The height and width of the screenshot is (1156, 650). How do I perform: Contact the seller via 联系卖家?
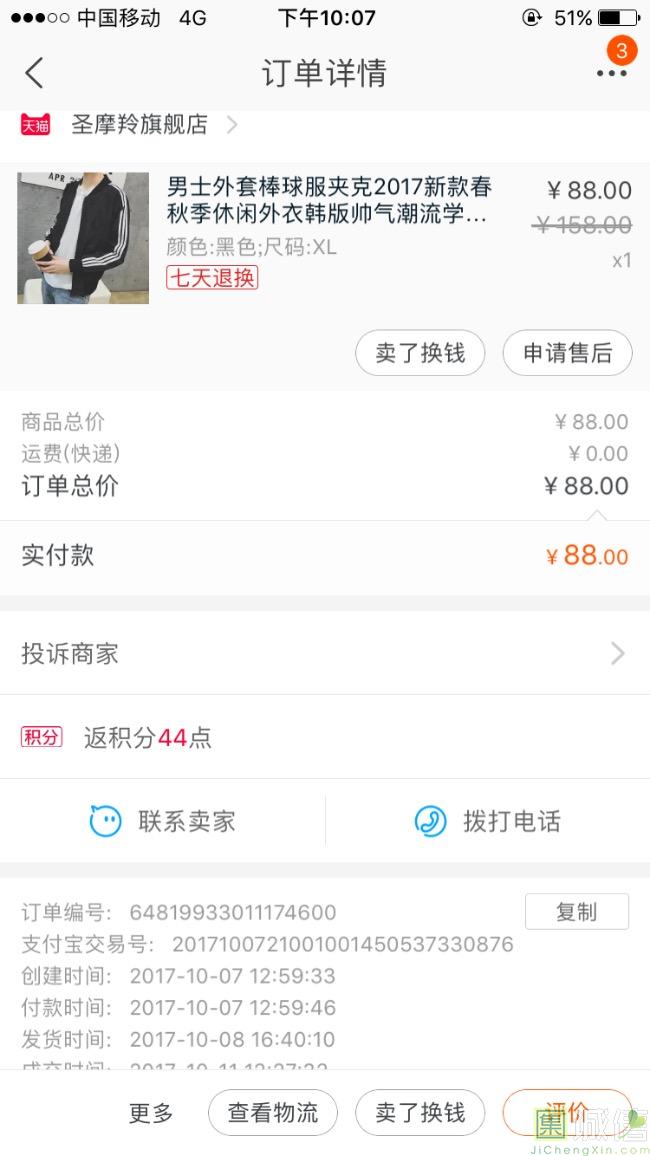tap(163, 822)
